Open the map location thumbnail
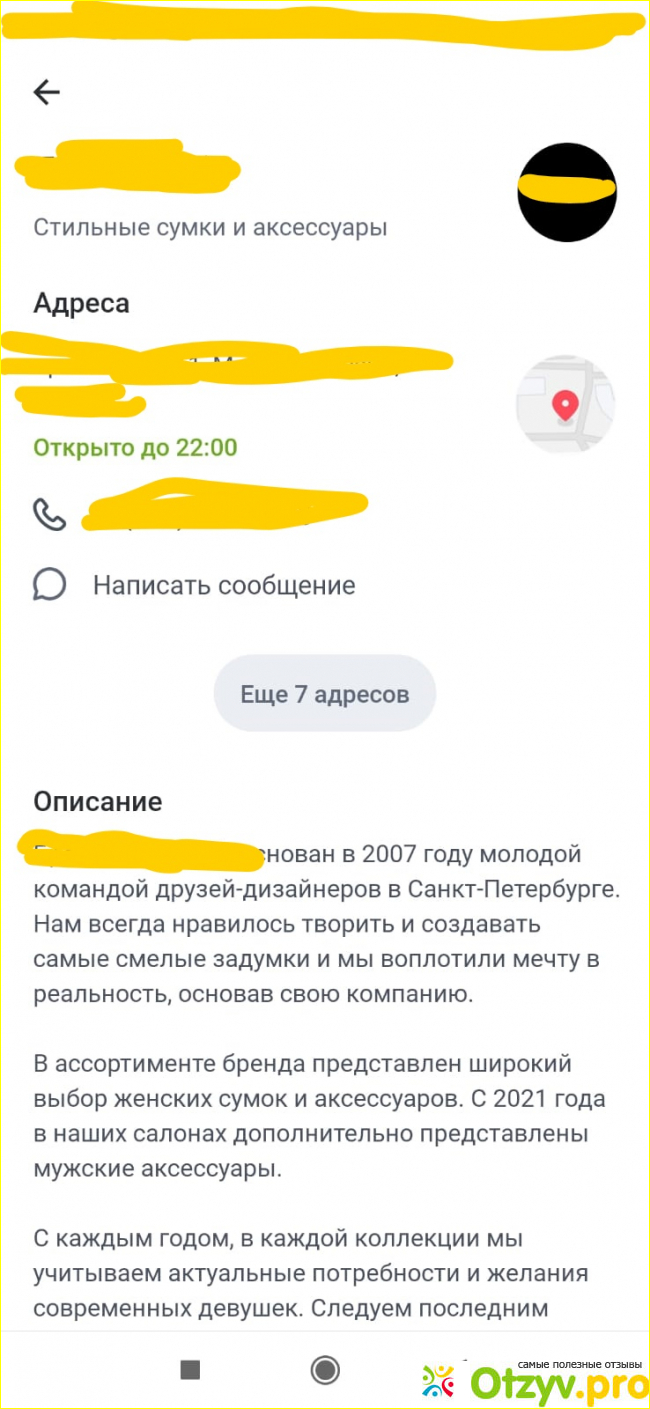The image size is (650, 1409). coord(565,405)
